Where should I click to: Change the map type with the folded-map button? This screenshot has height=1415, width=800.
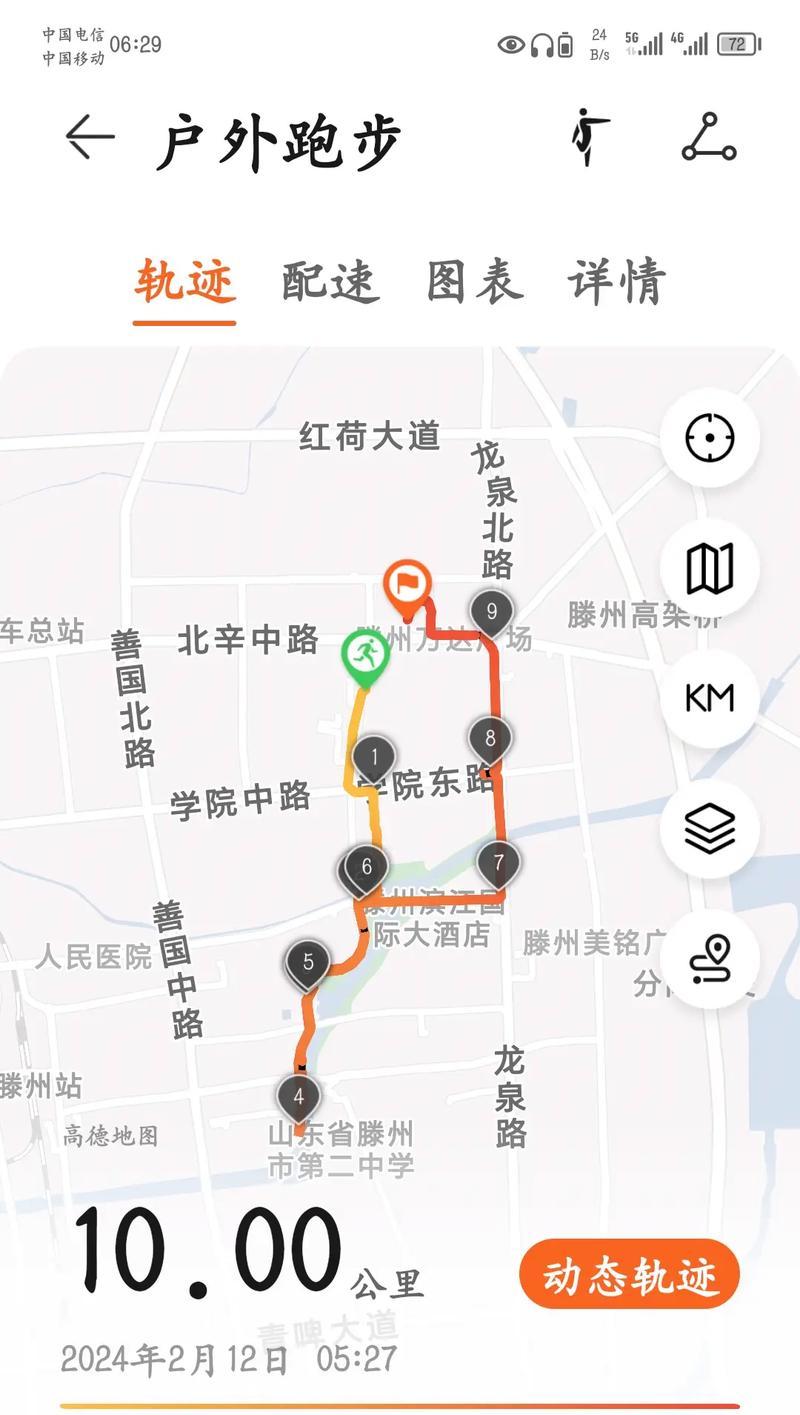pos(710,568)
